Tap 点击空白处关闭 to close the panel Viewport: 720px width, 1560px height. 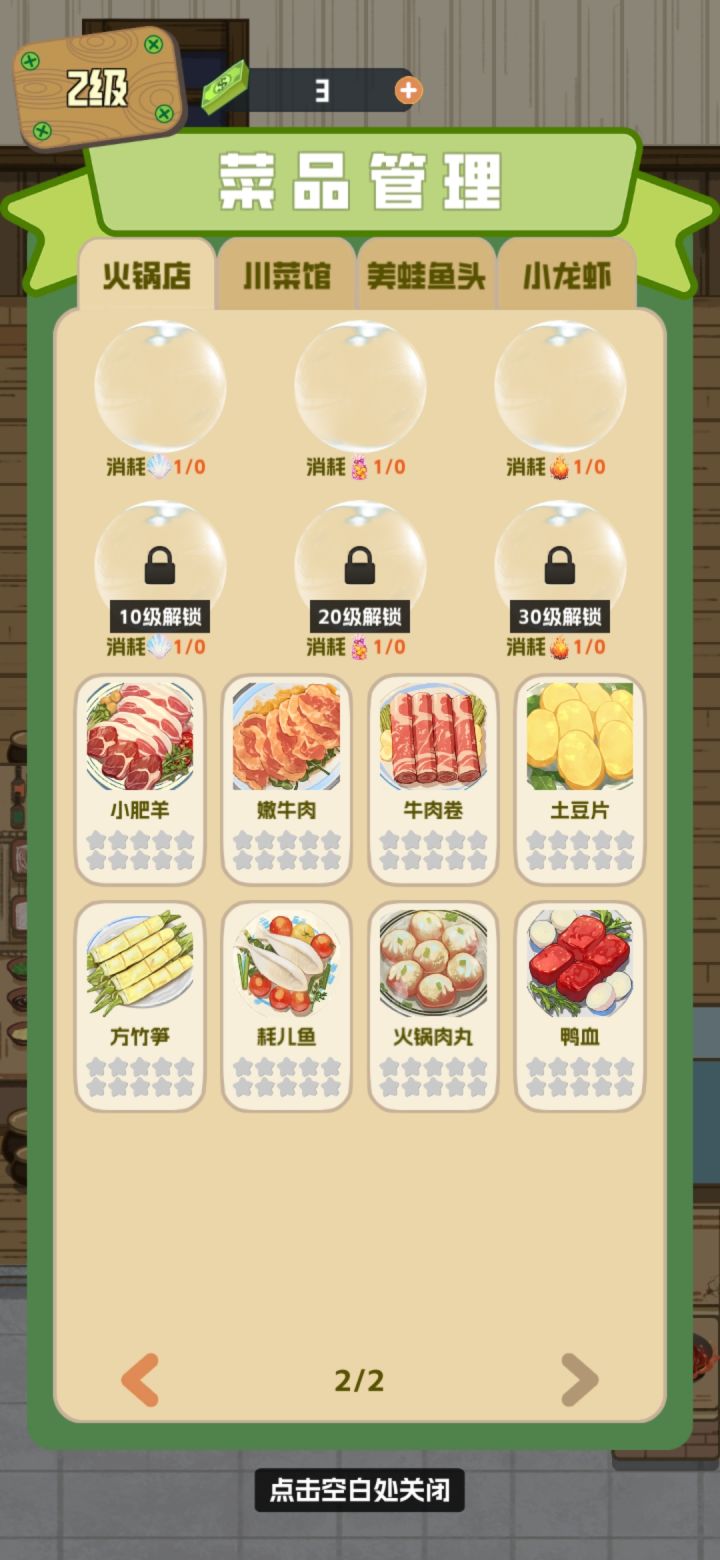(360, 1489)
